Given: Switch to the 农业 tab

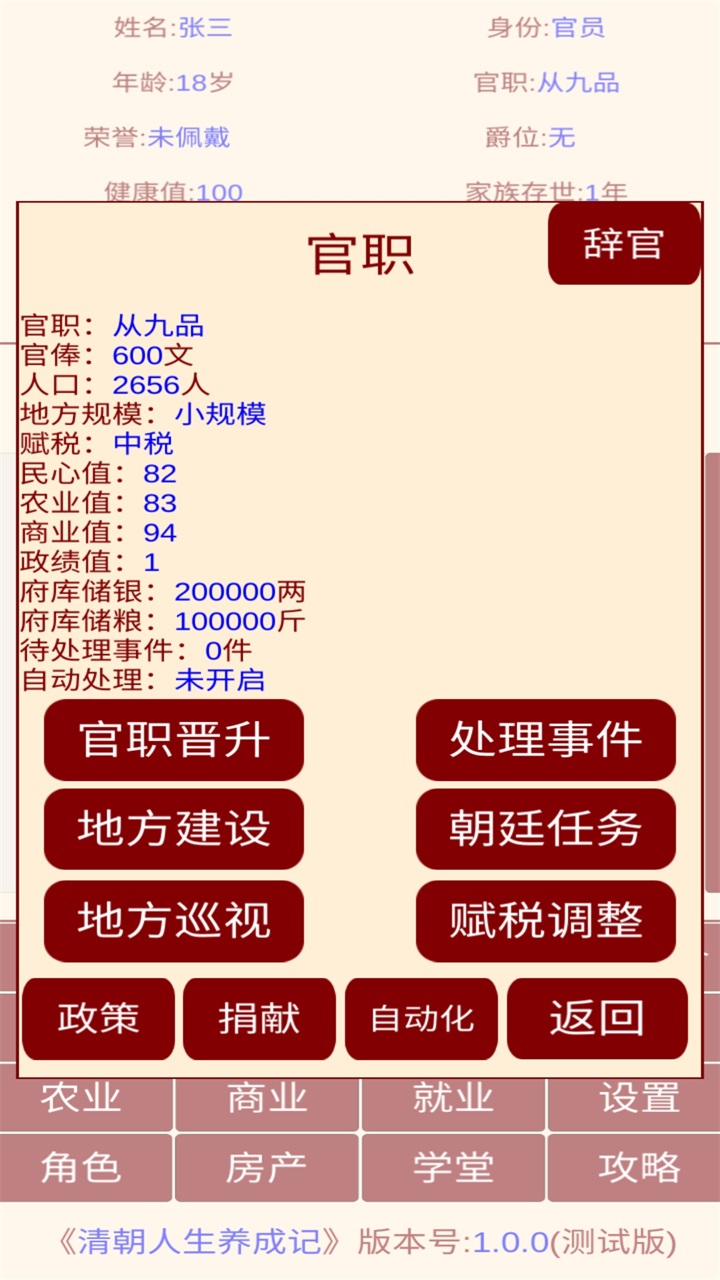Looking at the screenshot, I should (84, 1098).
